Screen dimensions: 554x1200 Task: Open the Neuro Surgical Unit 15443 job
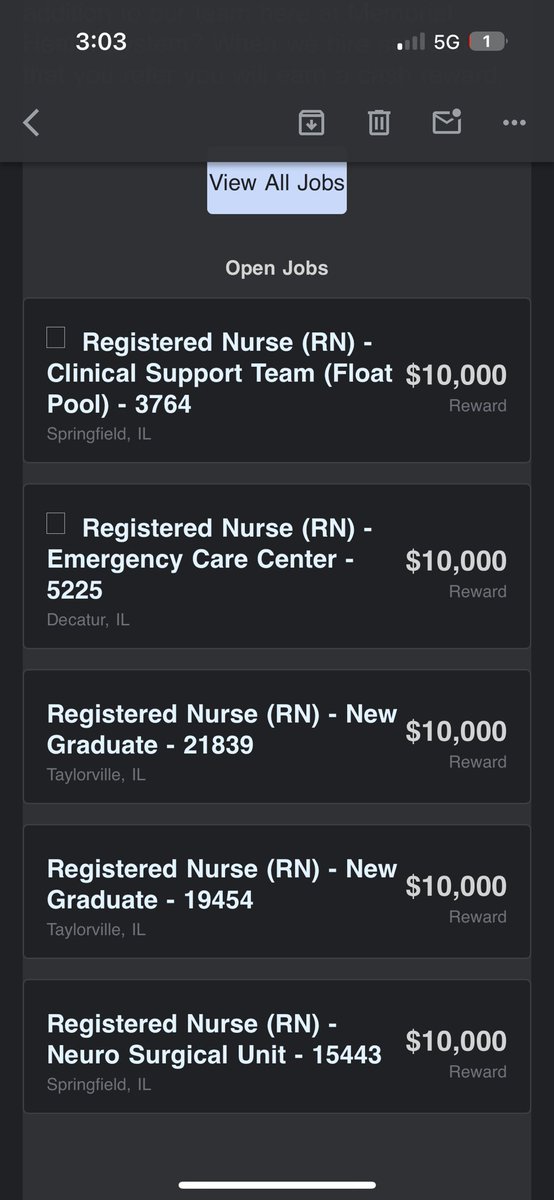[x=277, y=1046]
